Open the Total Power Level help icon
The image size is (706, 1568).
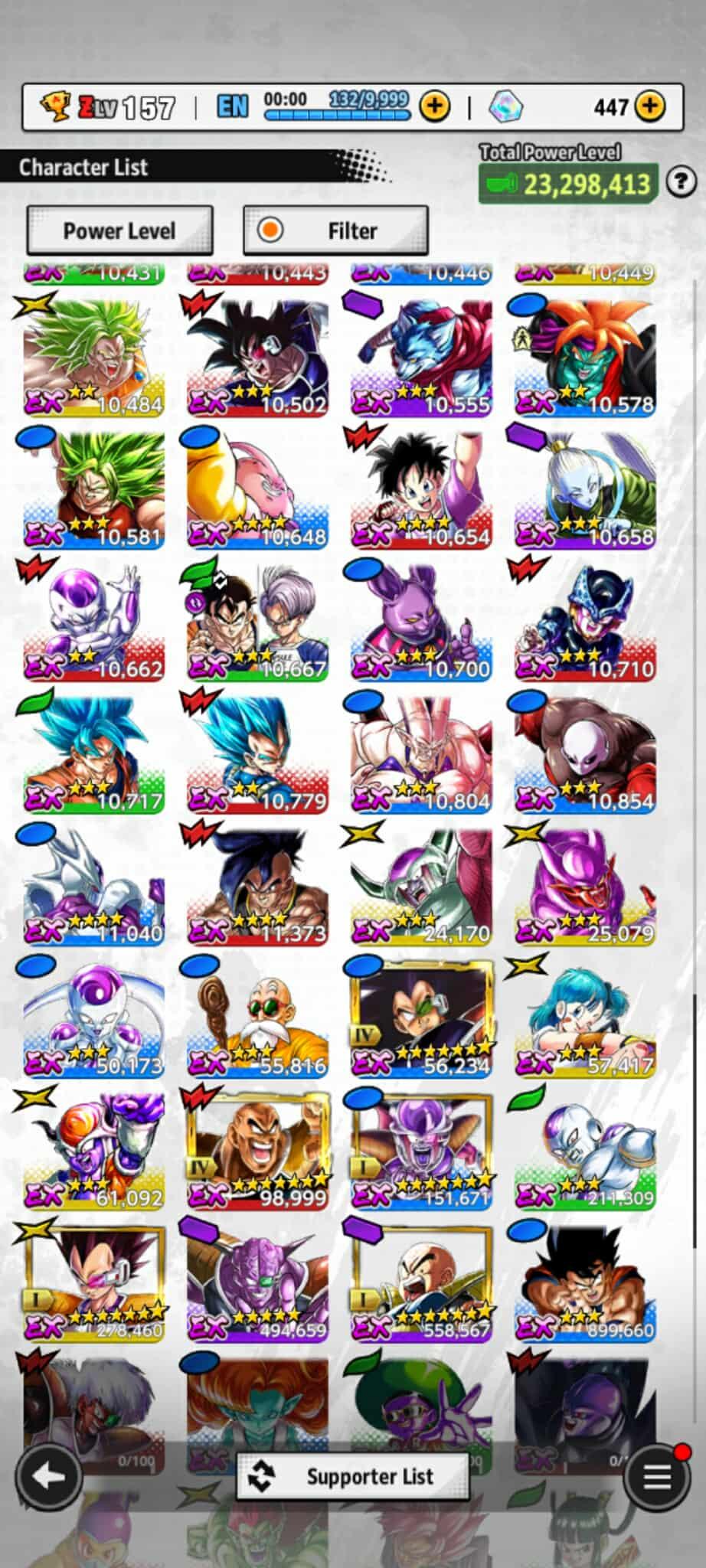[x=681, y=182]
